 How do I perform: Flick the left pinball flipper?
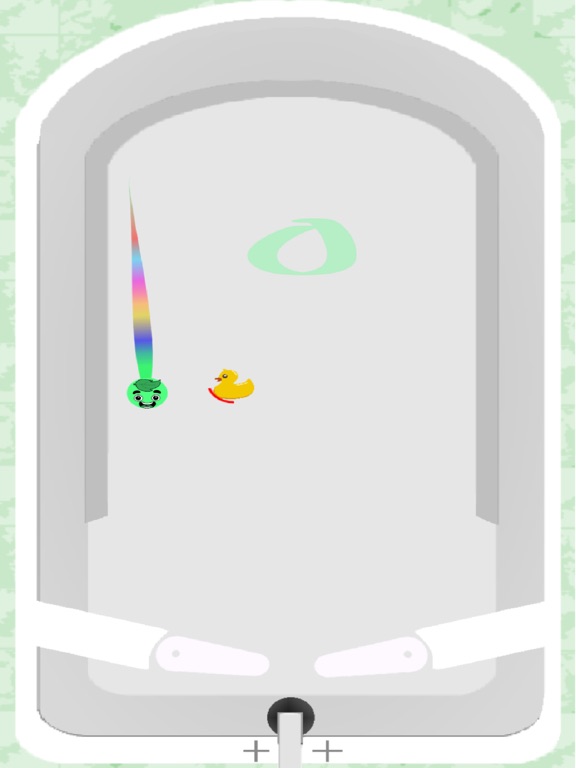[x=212, y=656]
